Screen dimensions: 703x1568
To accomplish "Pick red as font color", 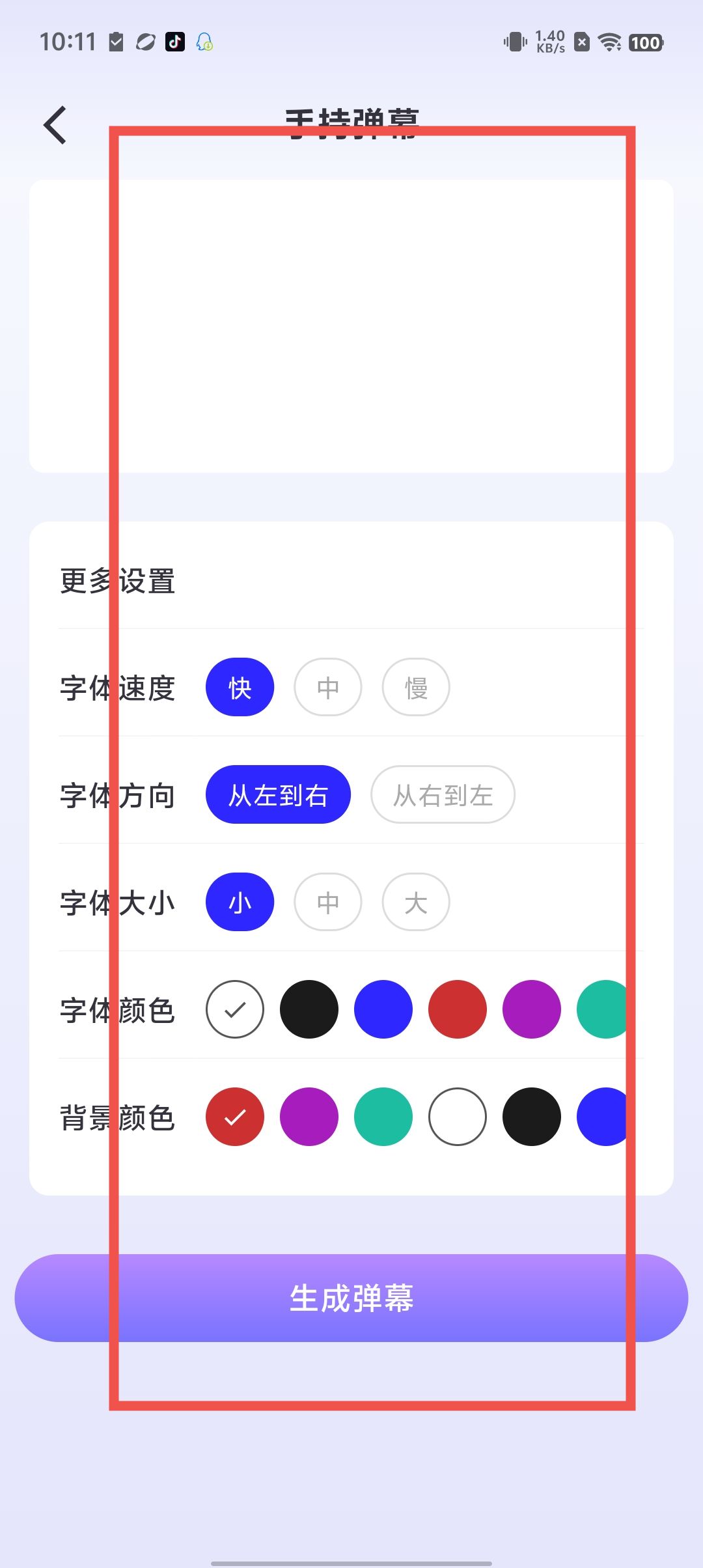I will click(x=458, y=1009).
